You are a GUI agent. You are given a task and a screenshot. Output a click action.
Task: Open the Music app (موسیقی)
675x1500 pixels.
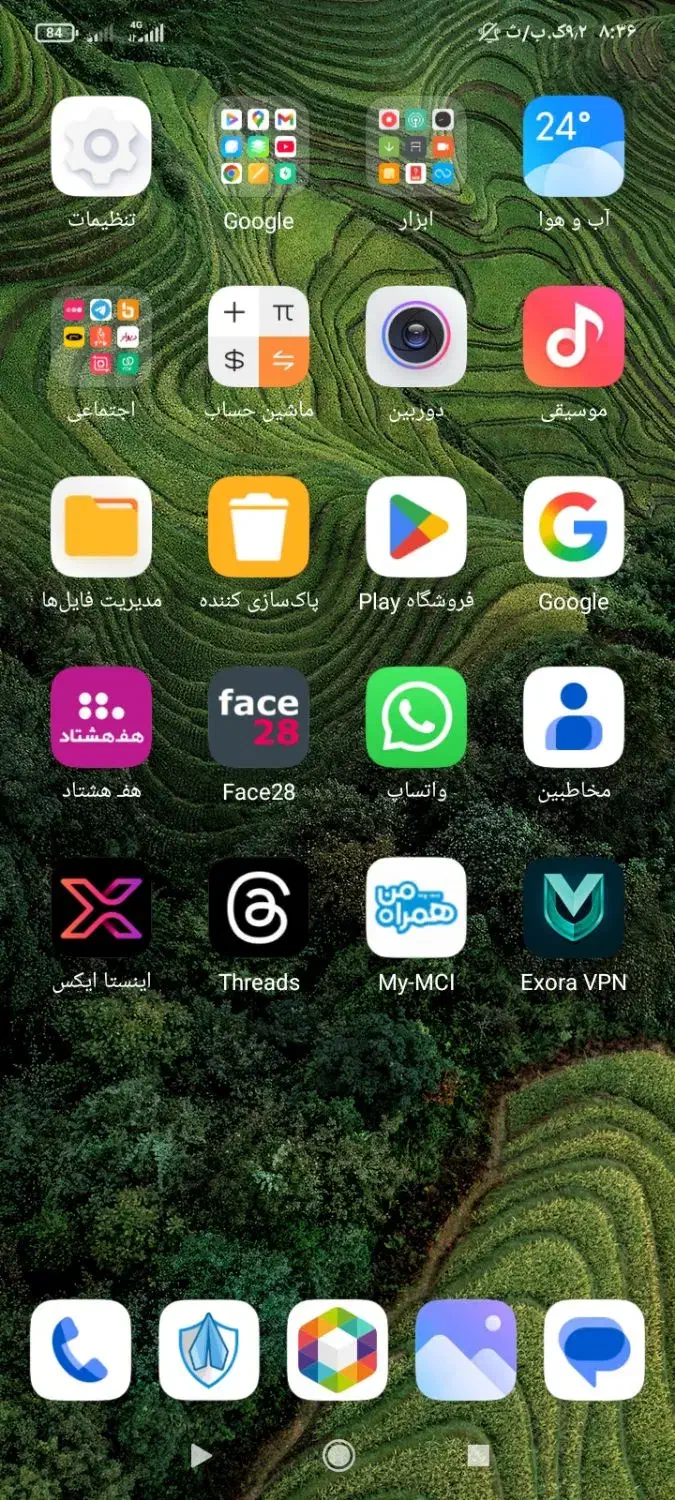point(573,337)
